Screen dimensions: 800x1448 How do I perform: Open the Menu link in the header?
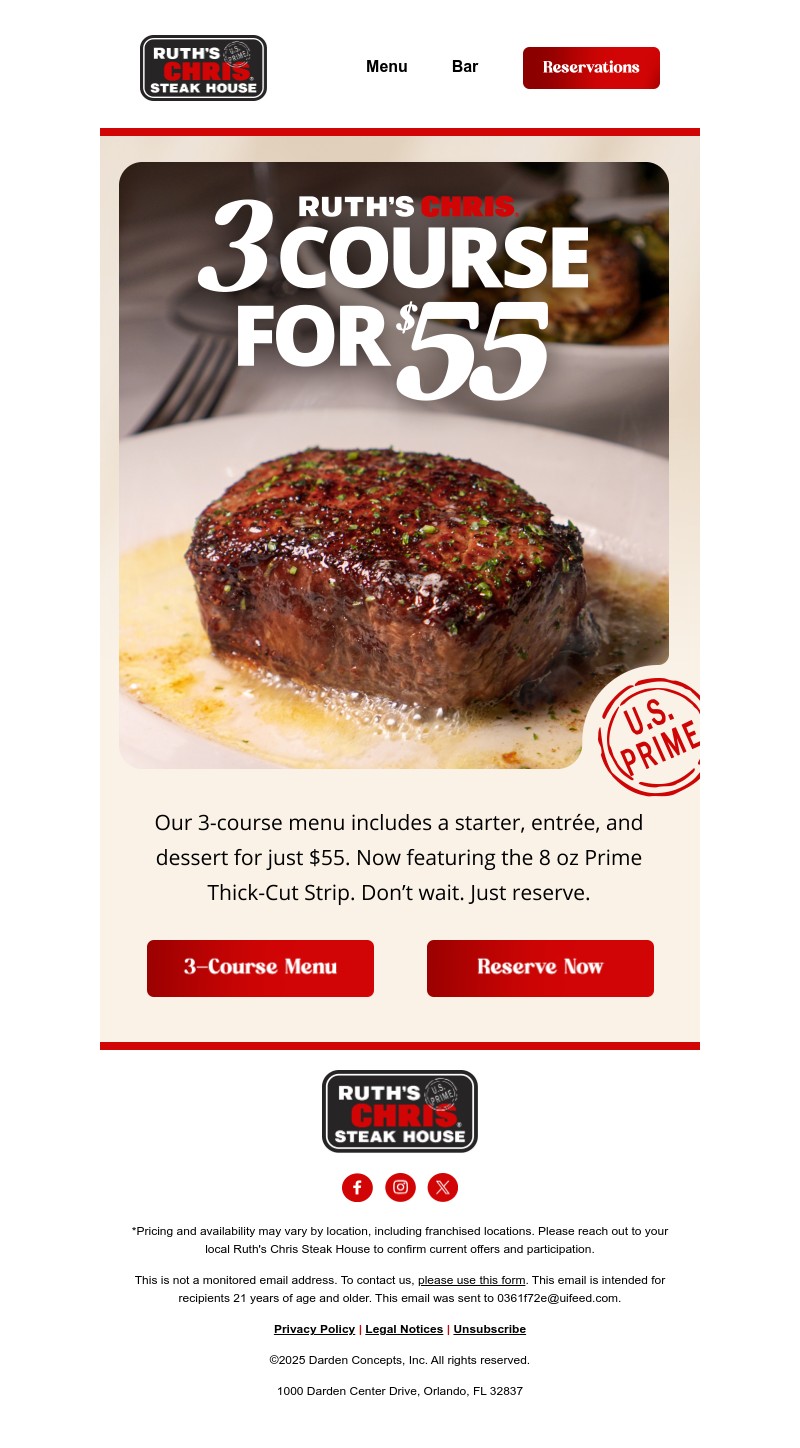click(386, 67)
